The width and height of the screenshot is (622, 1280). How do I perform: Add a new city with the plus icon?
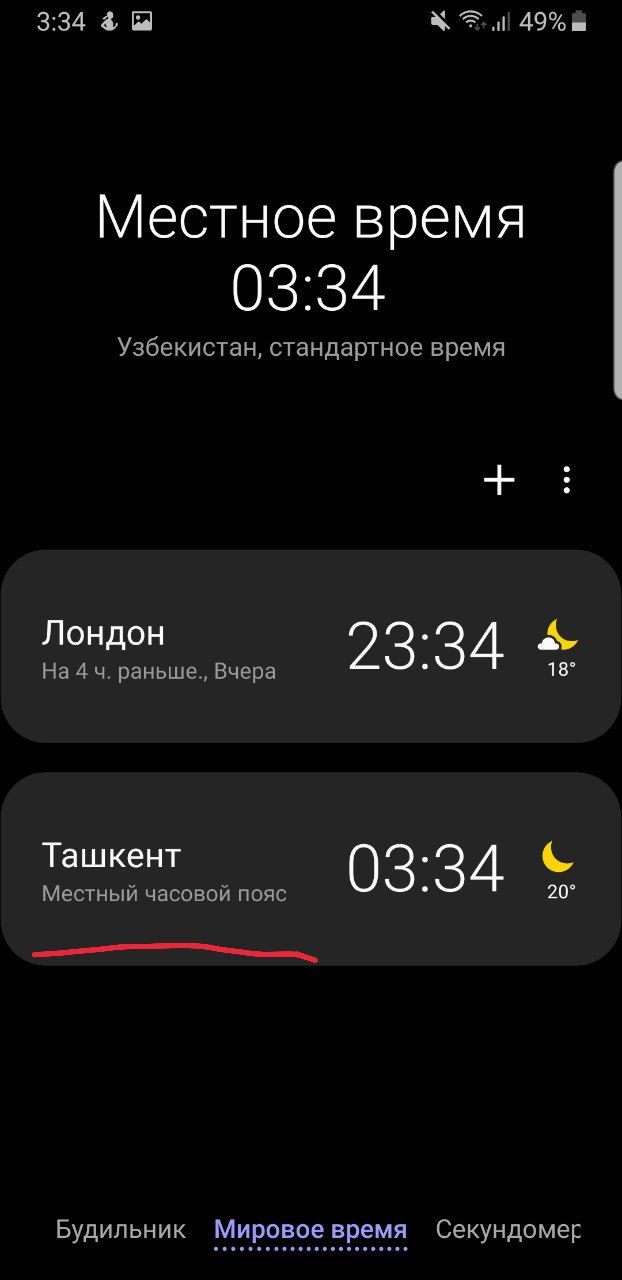click(499, 481)
